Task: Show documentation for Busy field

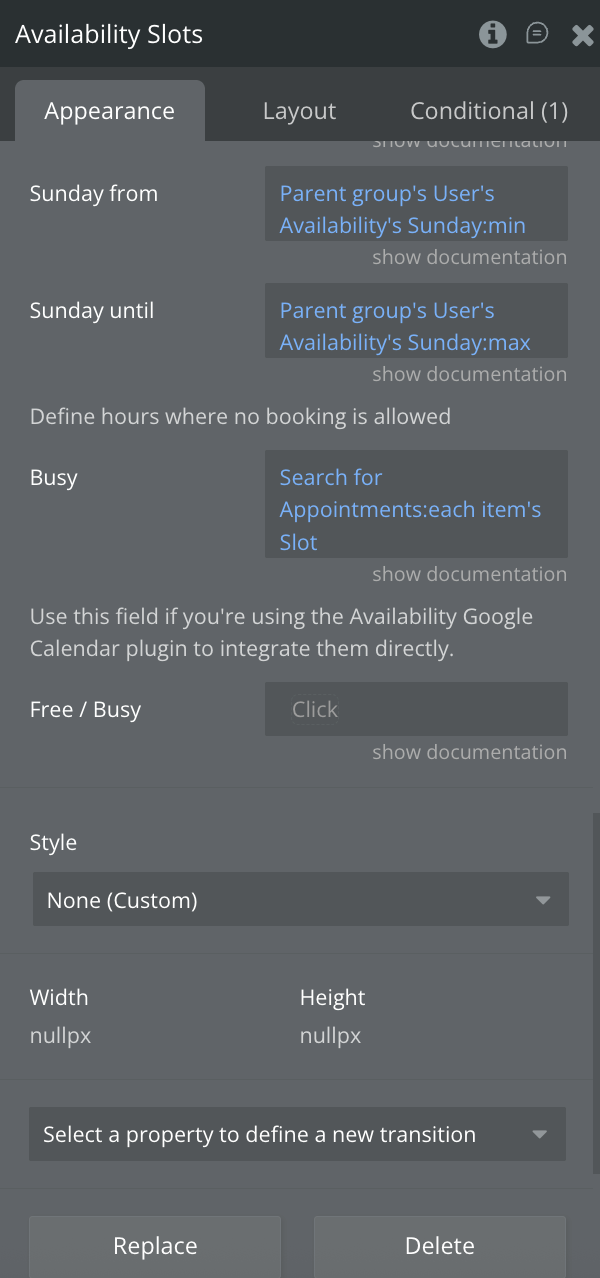Action: click(469, 574)
